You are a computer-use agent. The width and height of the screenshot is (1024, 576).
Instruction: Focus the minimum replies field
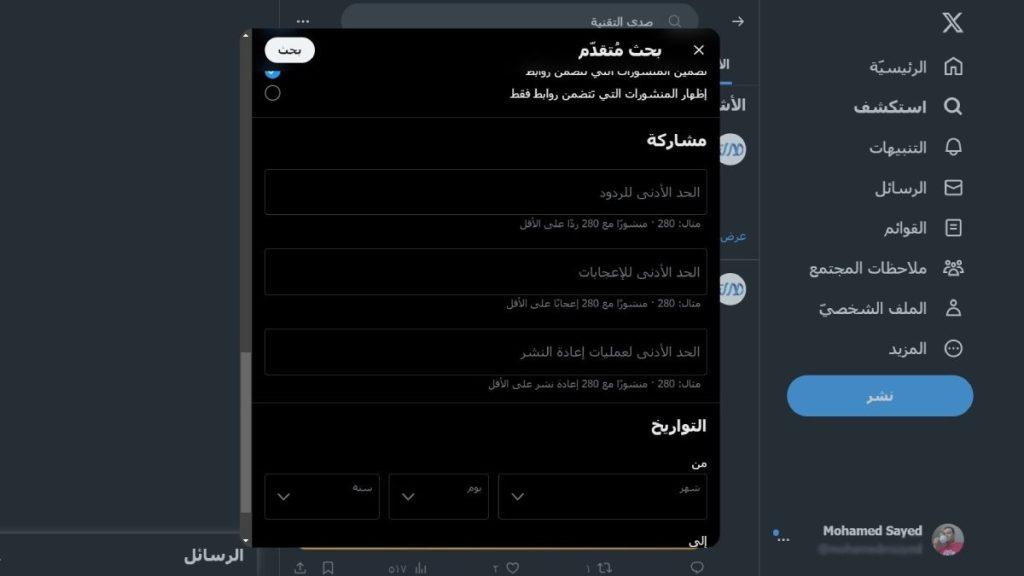click(x=485, y=192)
